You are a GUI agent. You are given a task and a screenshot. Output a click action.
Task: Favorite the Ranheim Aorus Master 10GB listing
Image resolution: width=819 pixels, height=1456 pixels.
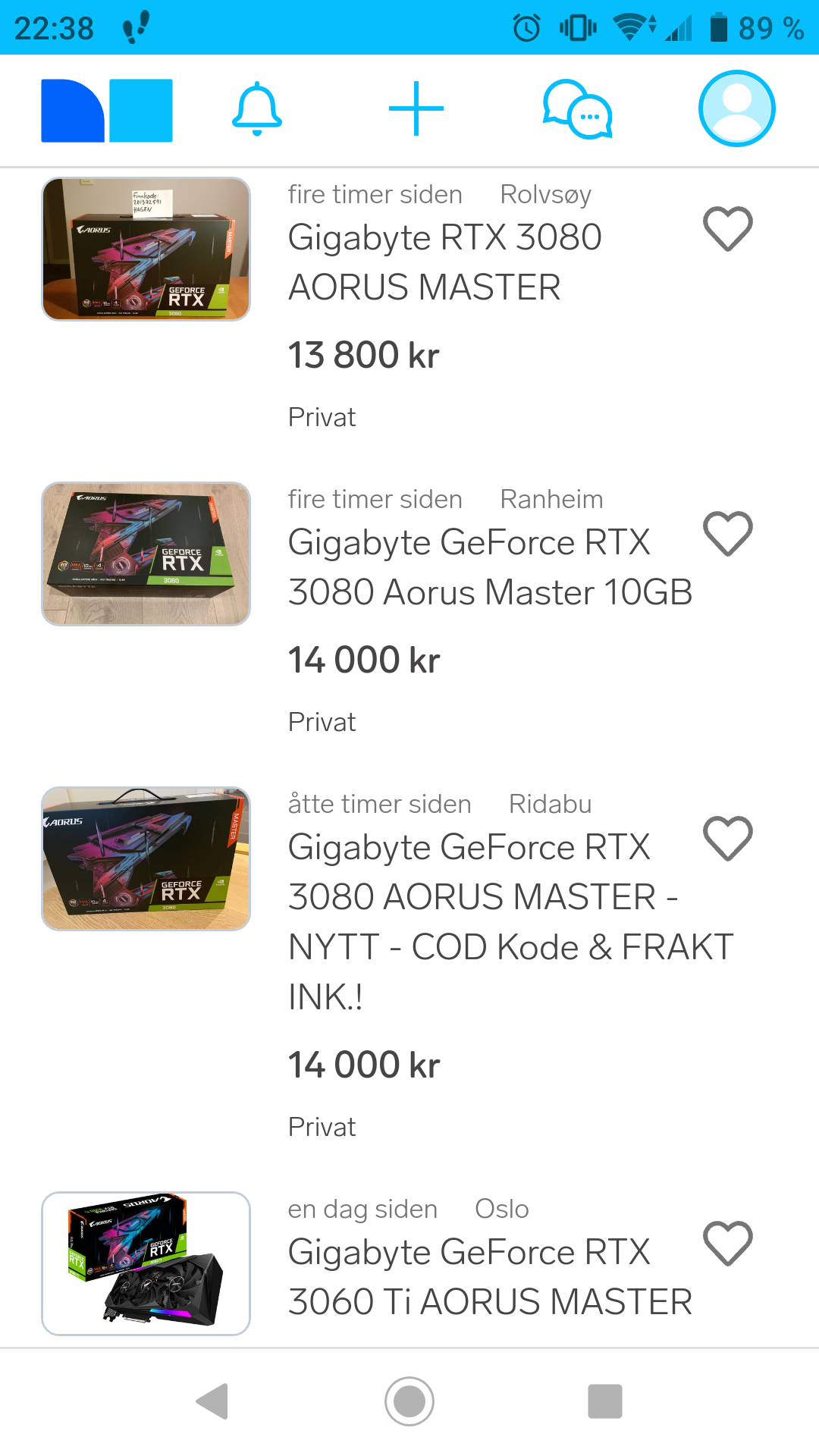(x=728, y=533)
